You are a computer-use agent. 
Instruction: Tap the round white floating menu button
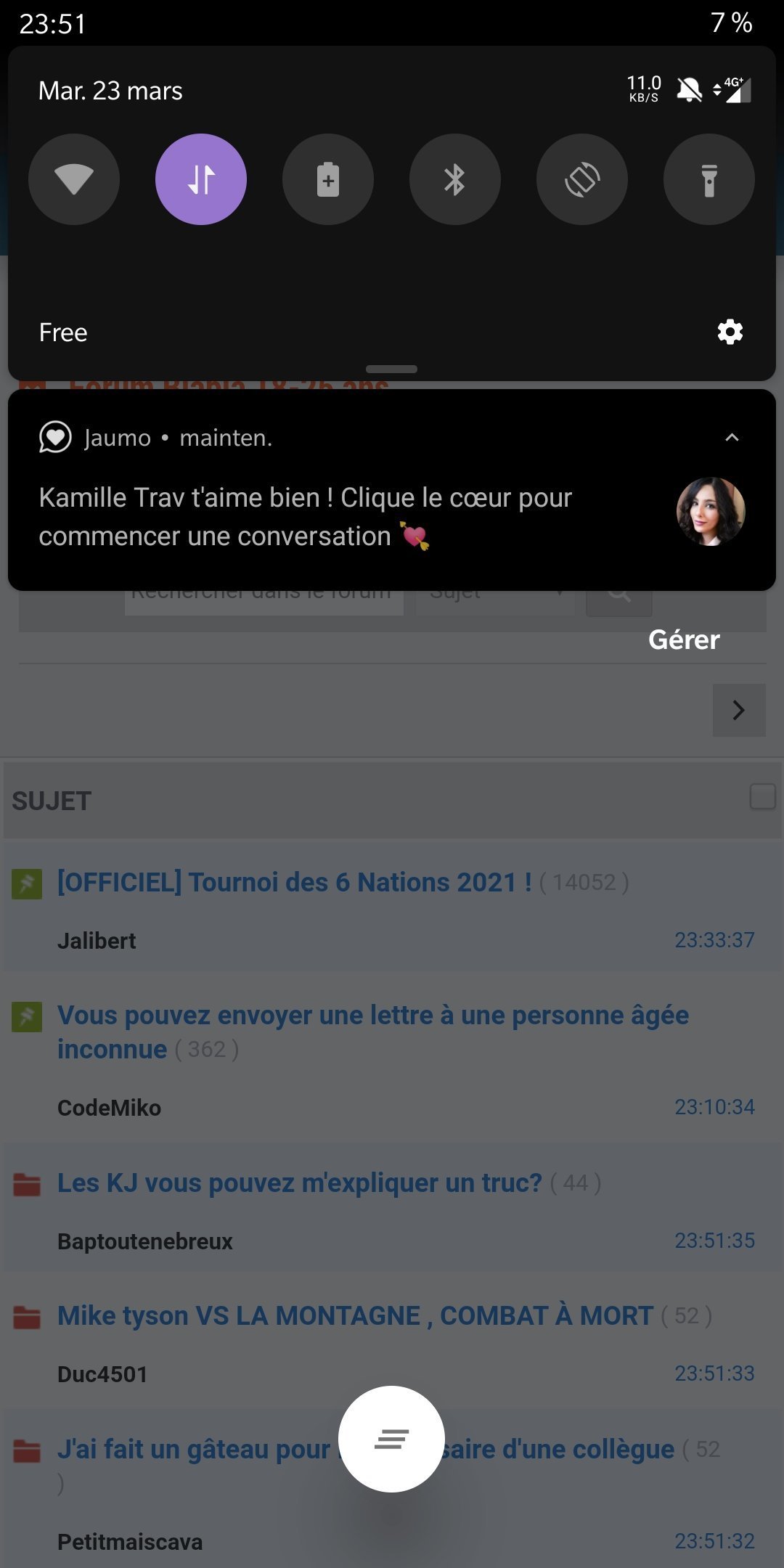point(391,1439)
